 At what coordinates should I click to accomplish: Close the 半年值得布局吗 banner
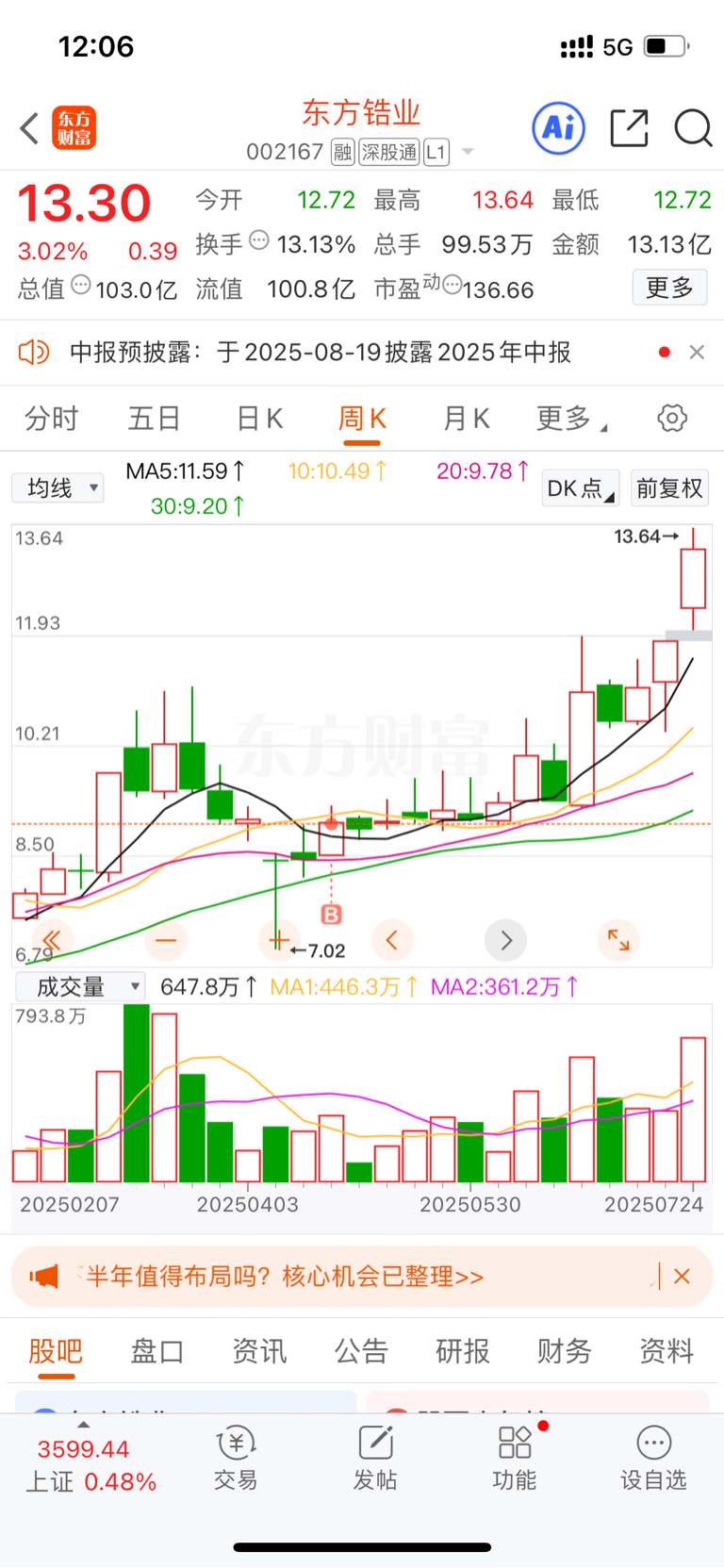pyautogui.click(x=683, y=1277)
